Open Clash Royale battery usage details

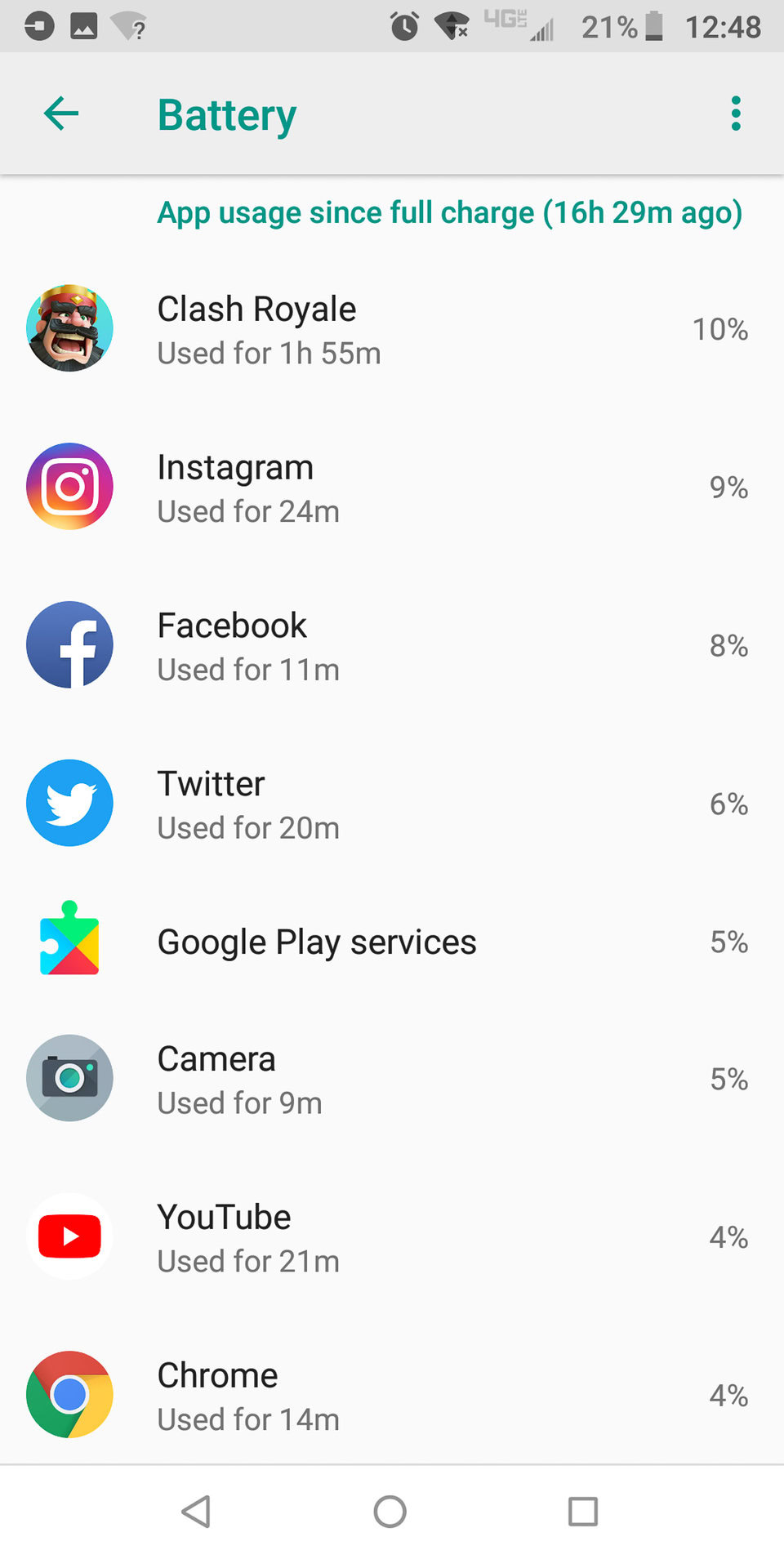tap(392, 329)
